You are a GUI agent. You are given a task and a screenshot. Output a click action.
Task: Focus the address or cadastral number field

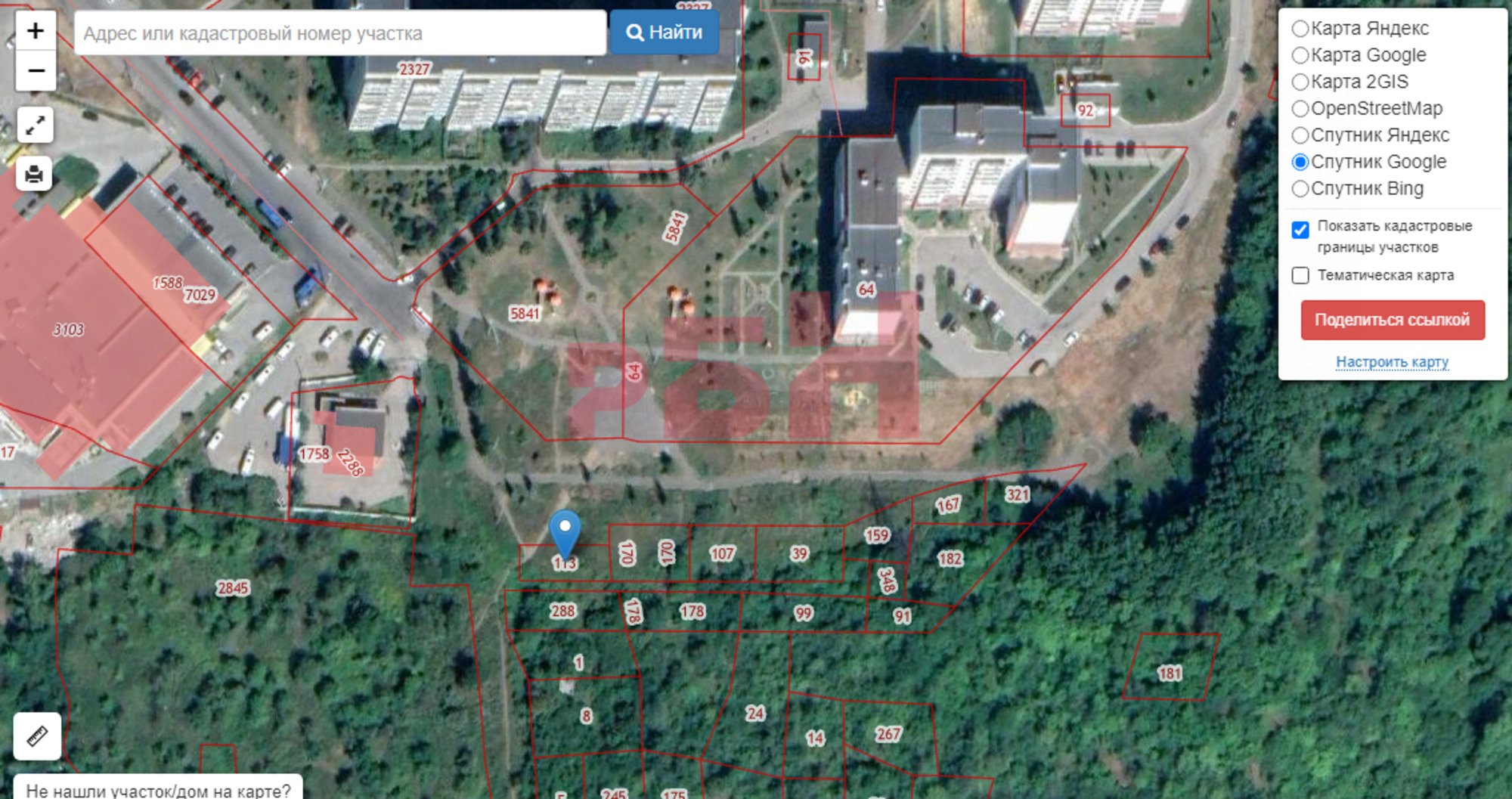pyautogui.click(x=340, y=33)
